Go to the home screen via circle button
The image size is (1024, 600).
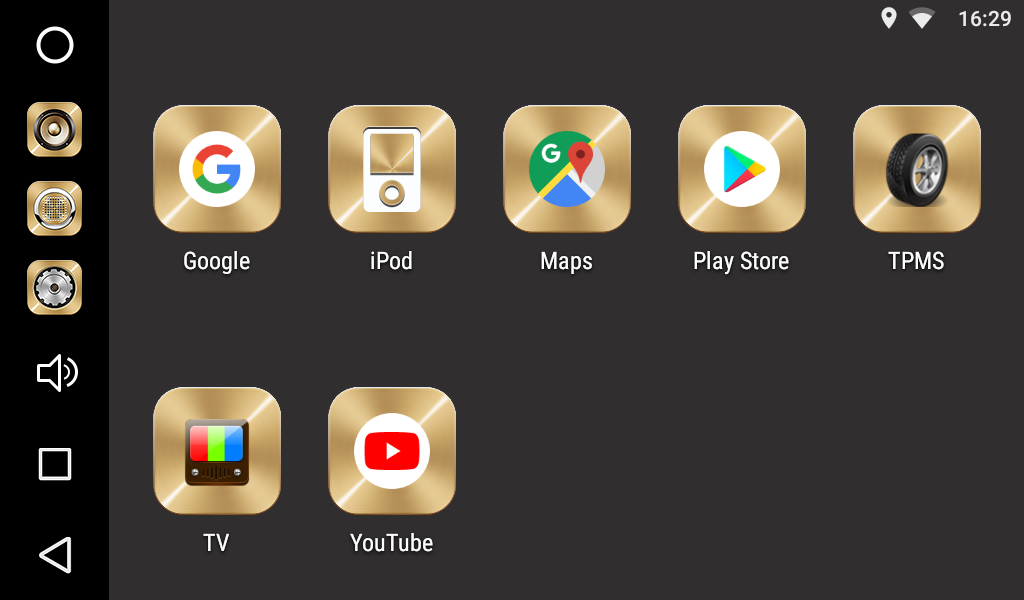pos(55,45)
